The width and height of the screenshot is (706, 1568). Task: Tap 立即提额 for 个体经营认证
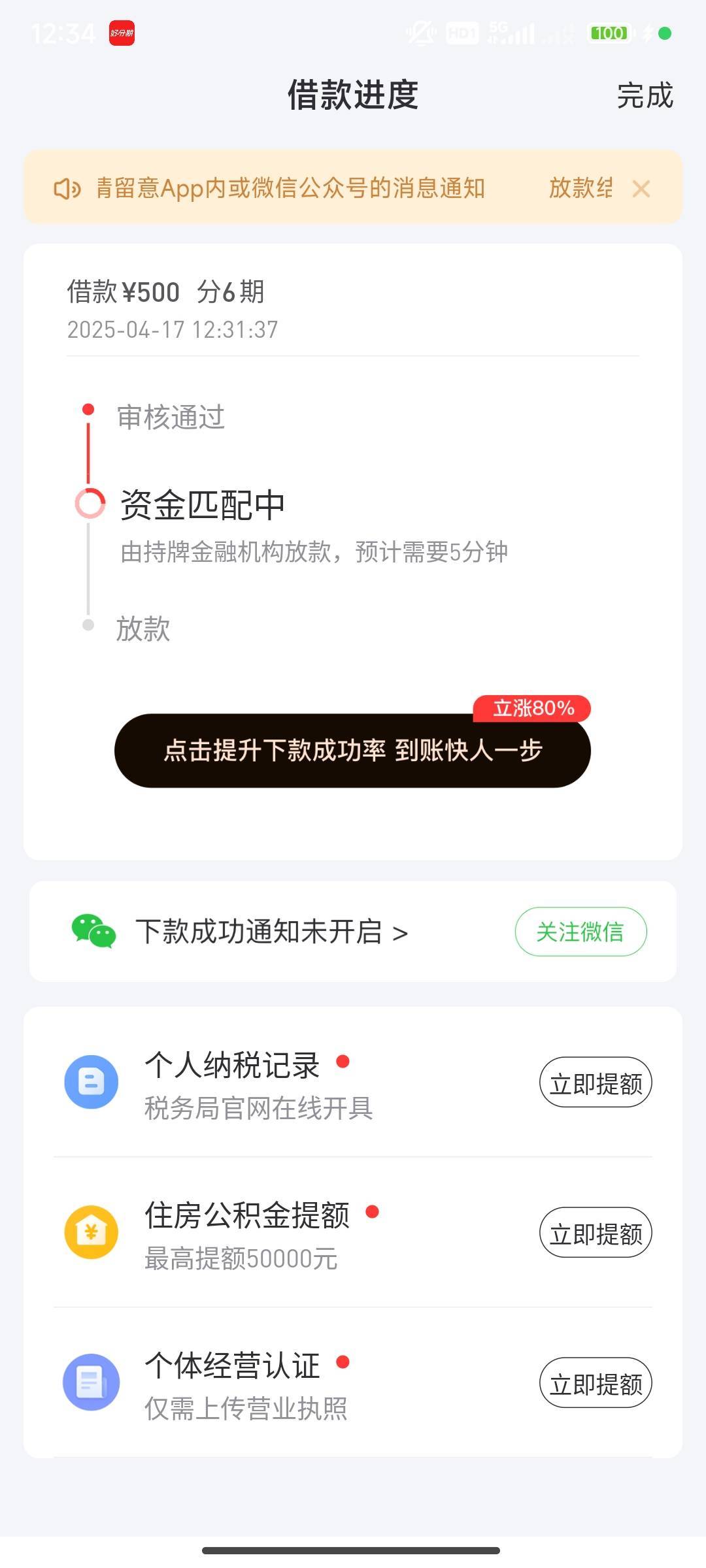point(596,1382)
